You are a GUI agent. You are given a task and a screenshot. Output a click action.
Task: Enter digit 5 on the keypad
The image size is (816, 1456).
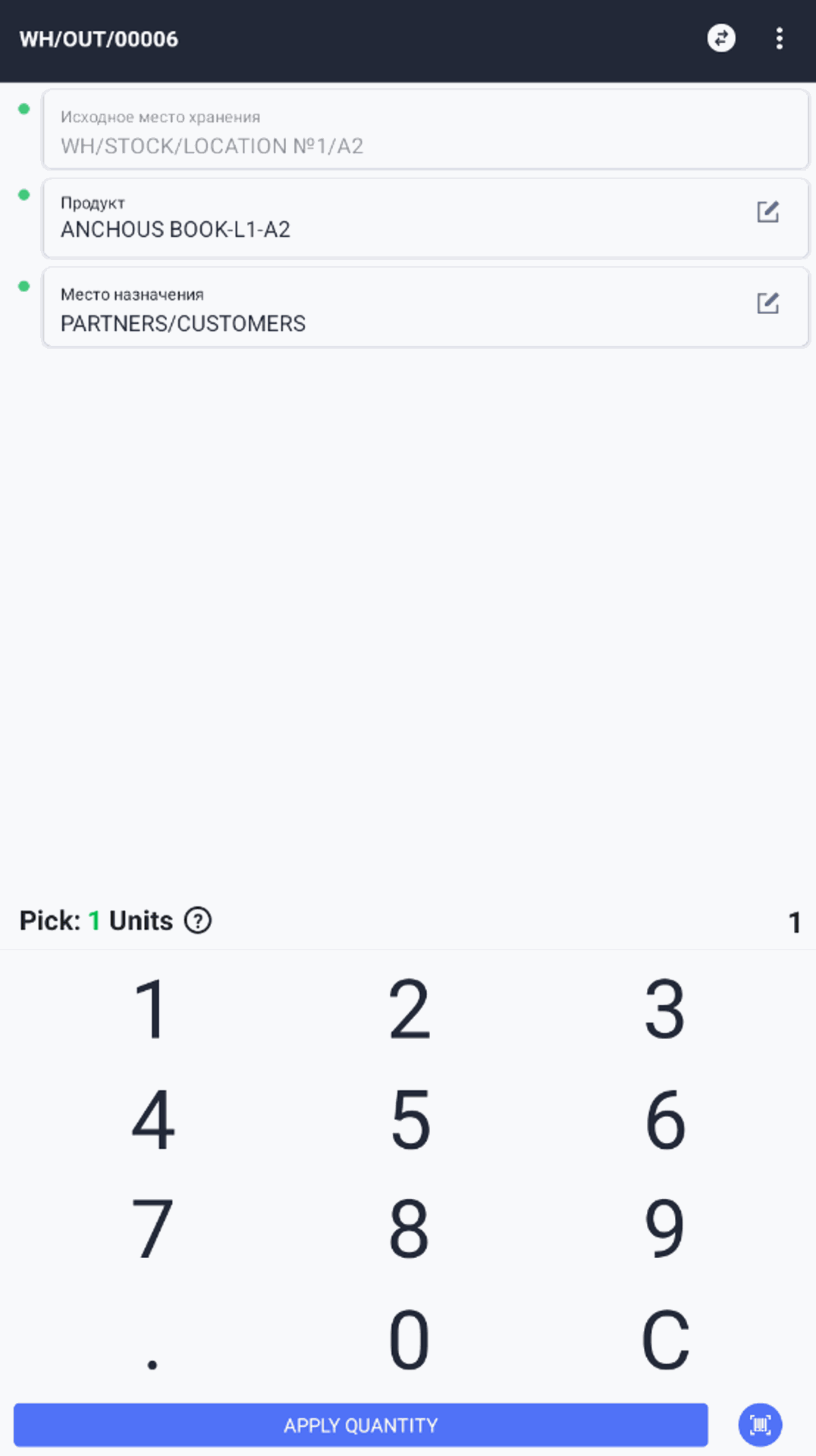click(409, 1119)
